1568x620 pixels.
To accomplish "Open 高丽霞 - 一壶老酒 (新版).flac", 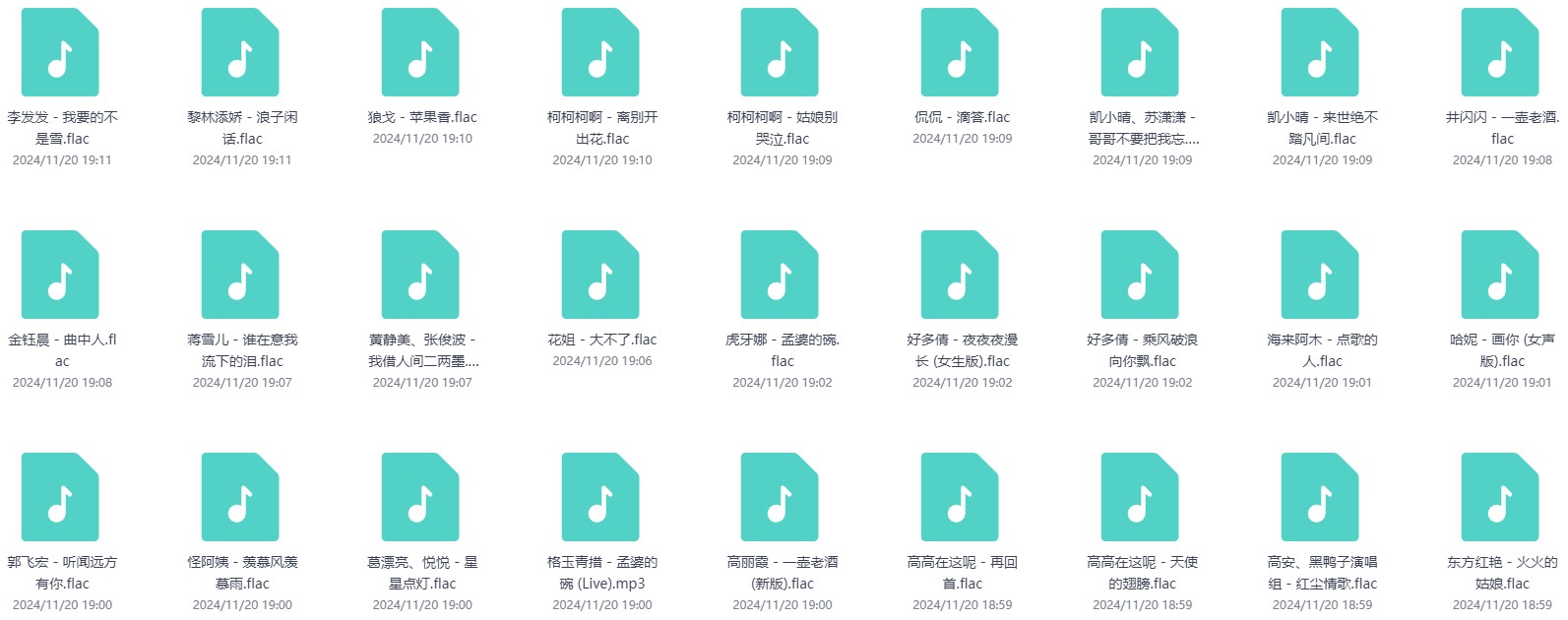I will coord(781,499).
